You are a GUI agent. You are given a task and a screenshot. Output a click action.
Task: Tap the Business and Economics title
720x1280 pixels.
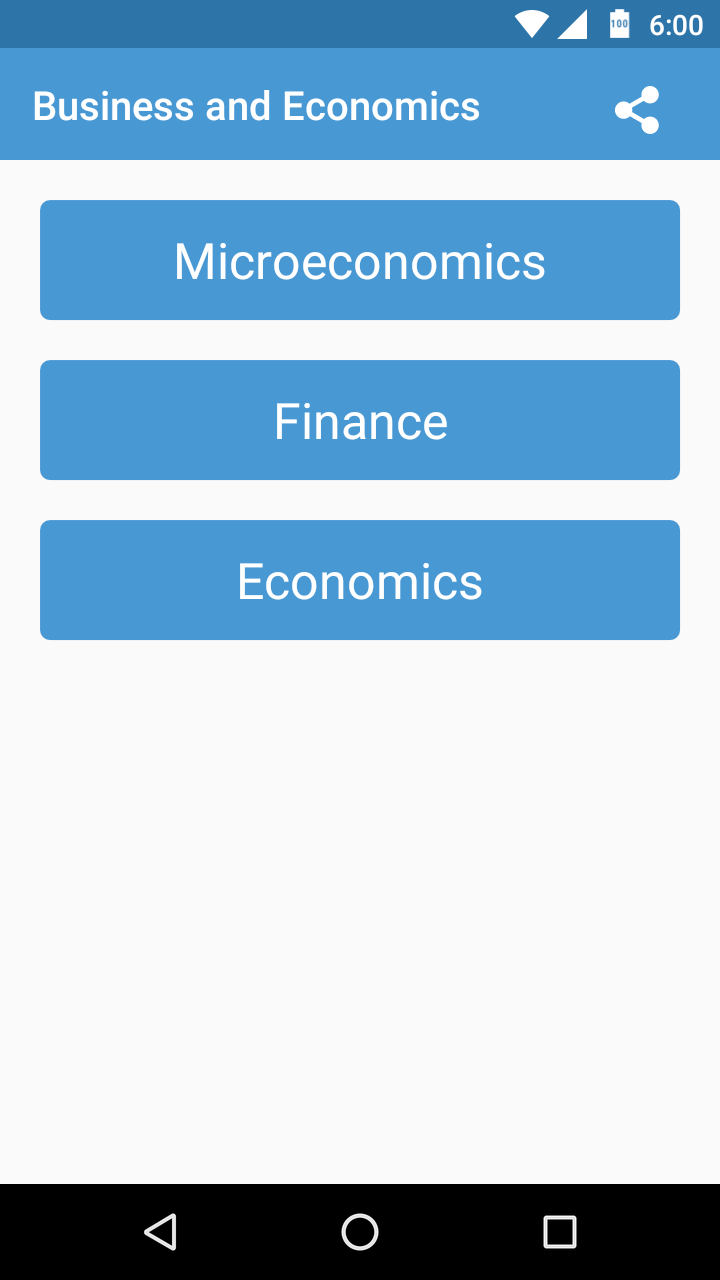[x=256, y=106]
